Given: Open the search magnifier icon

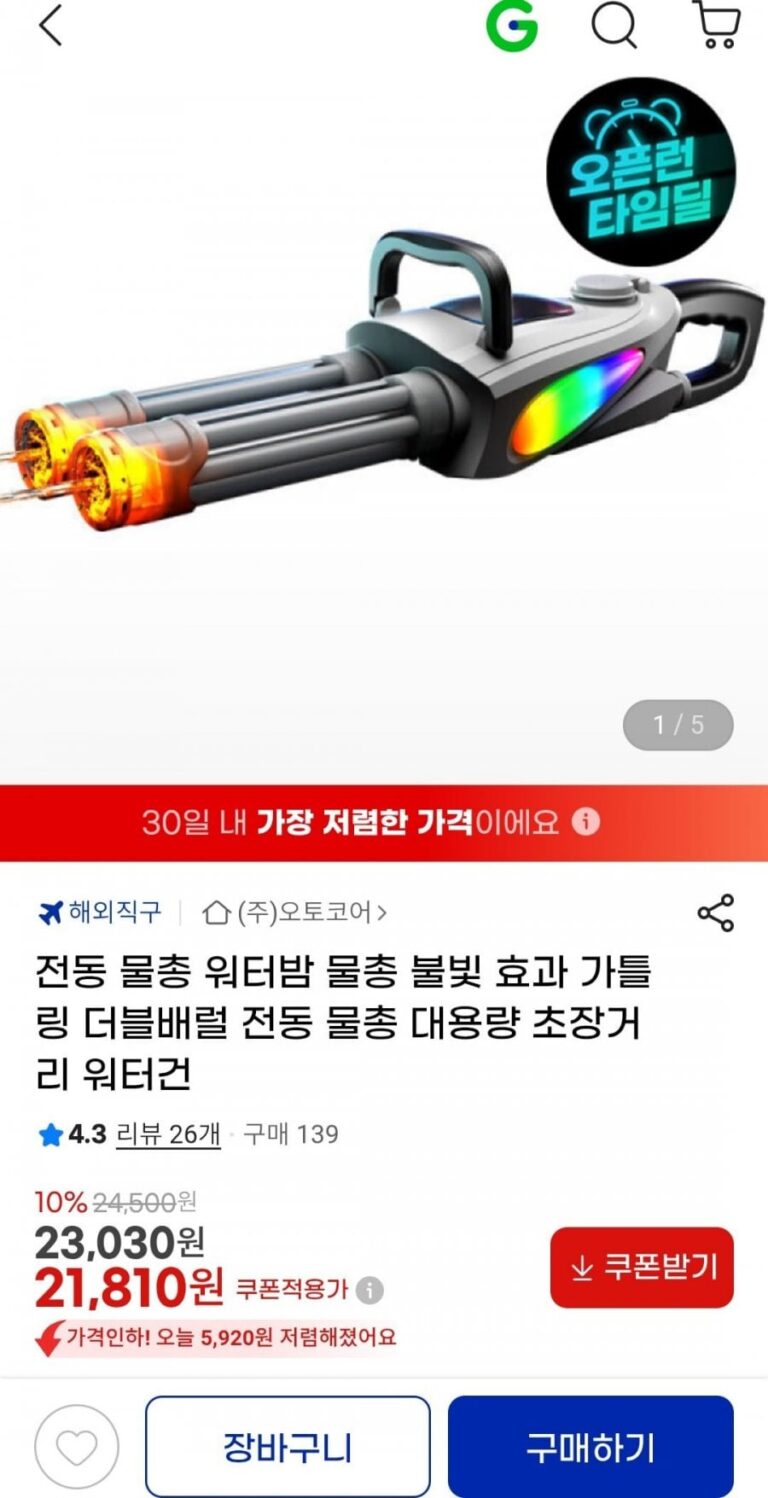Looking at the screenshot, I should [613, 26].
